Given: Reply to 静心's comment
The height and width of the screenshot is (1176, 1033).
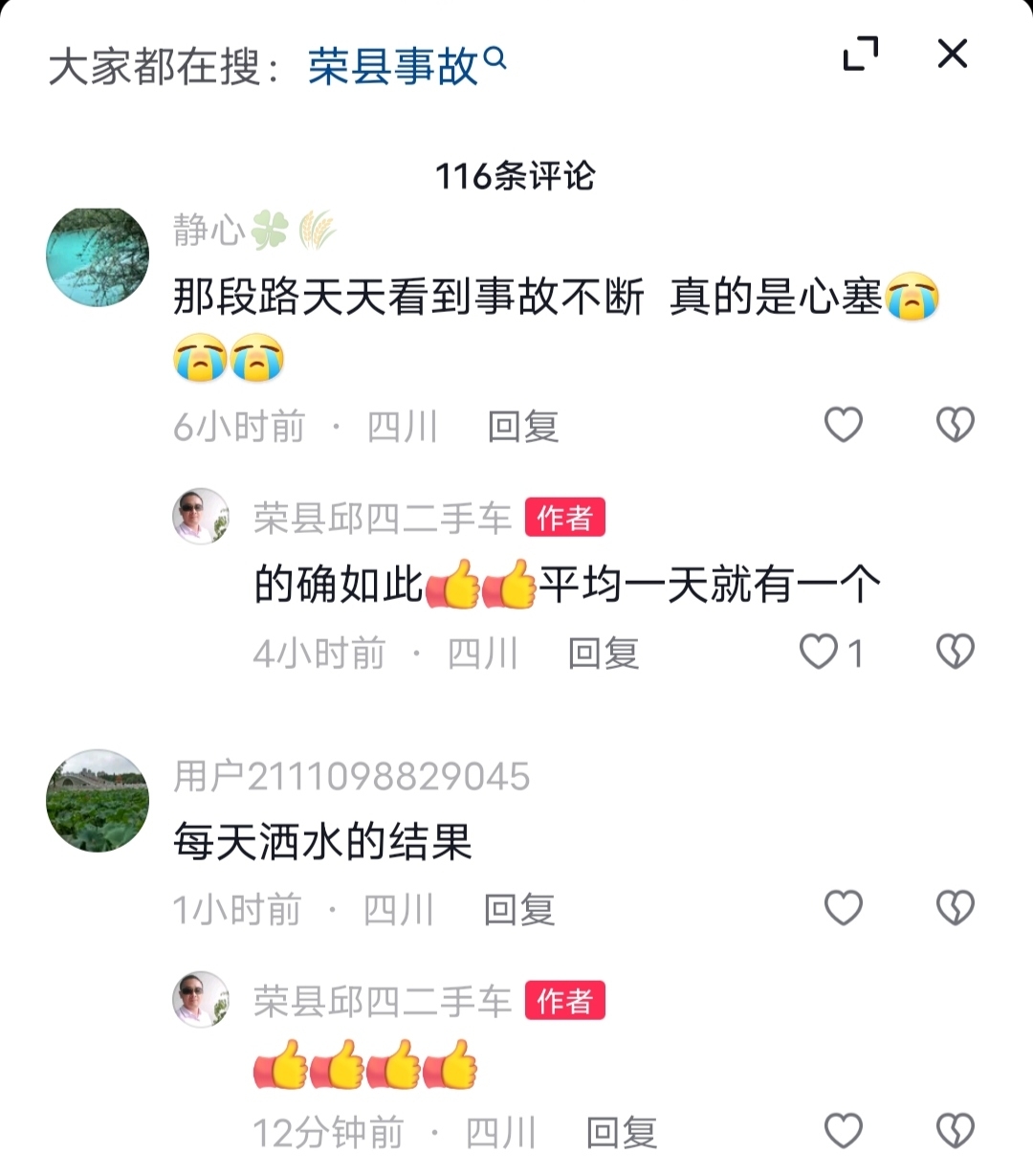Looking at the screenshot, I should 522,427.
